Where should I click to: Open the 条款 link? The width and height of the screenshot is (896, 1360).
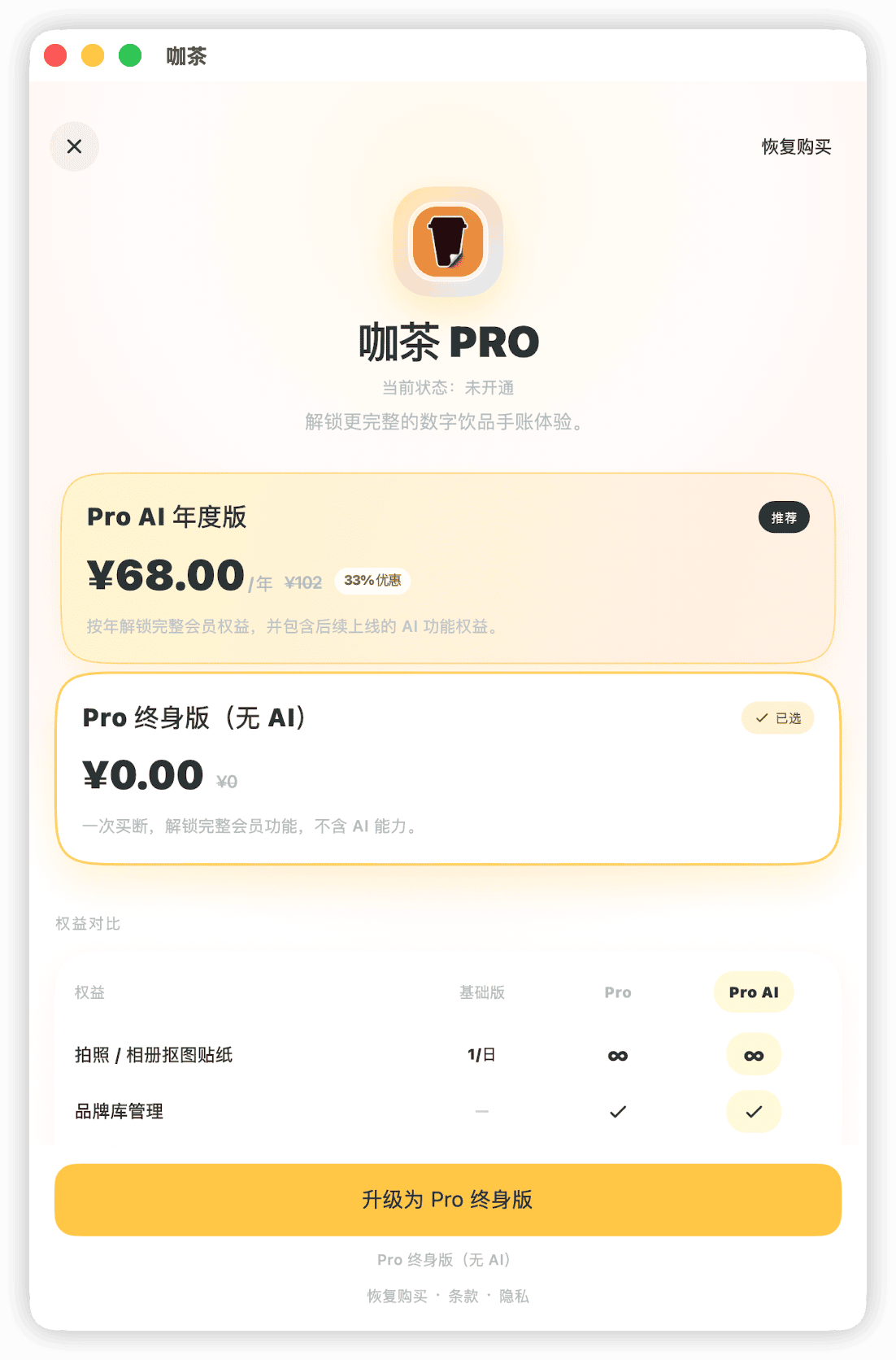[x=463, y=1296]
